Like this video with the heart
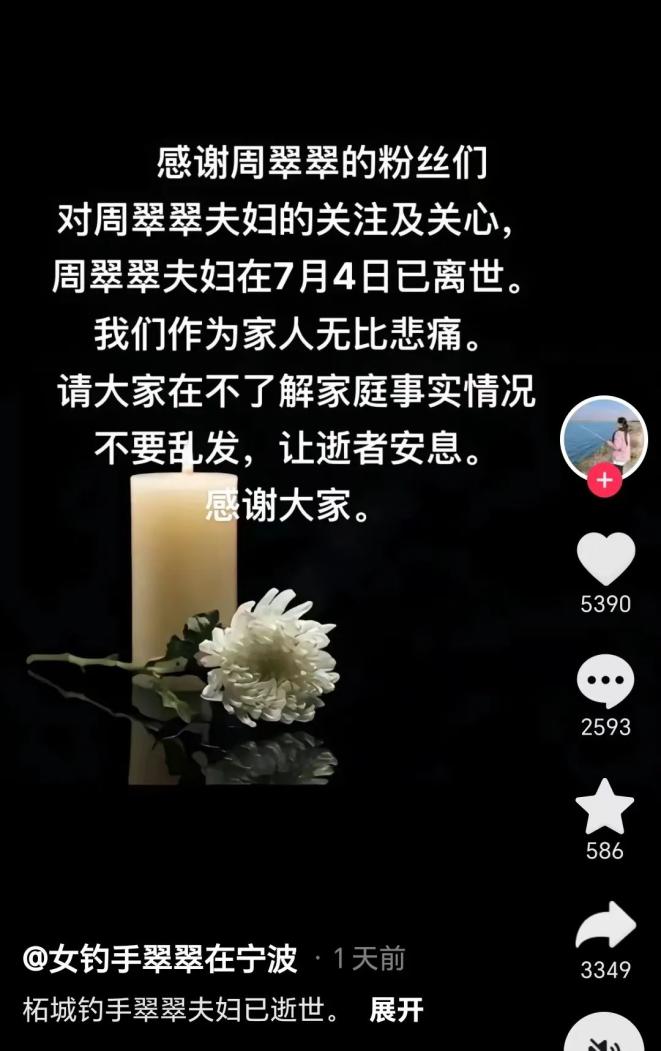Image resolution: width=661 pixels, height=1051 pixels. (606, 559)
